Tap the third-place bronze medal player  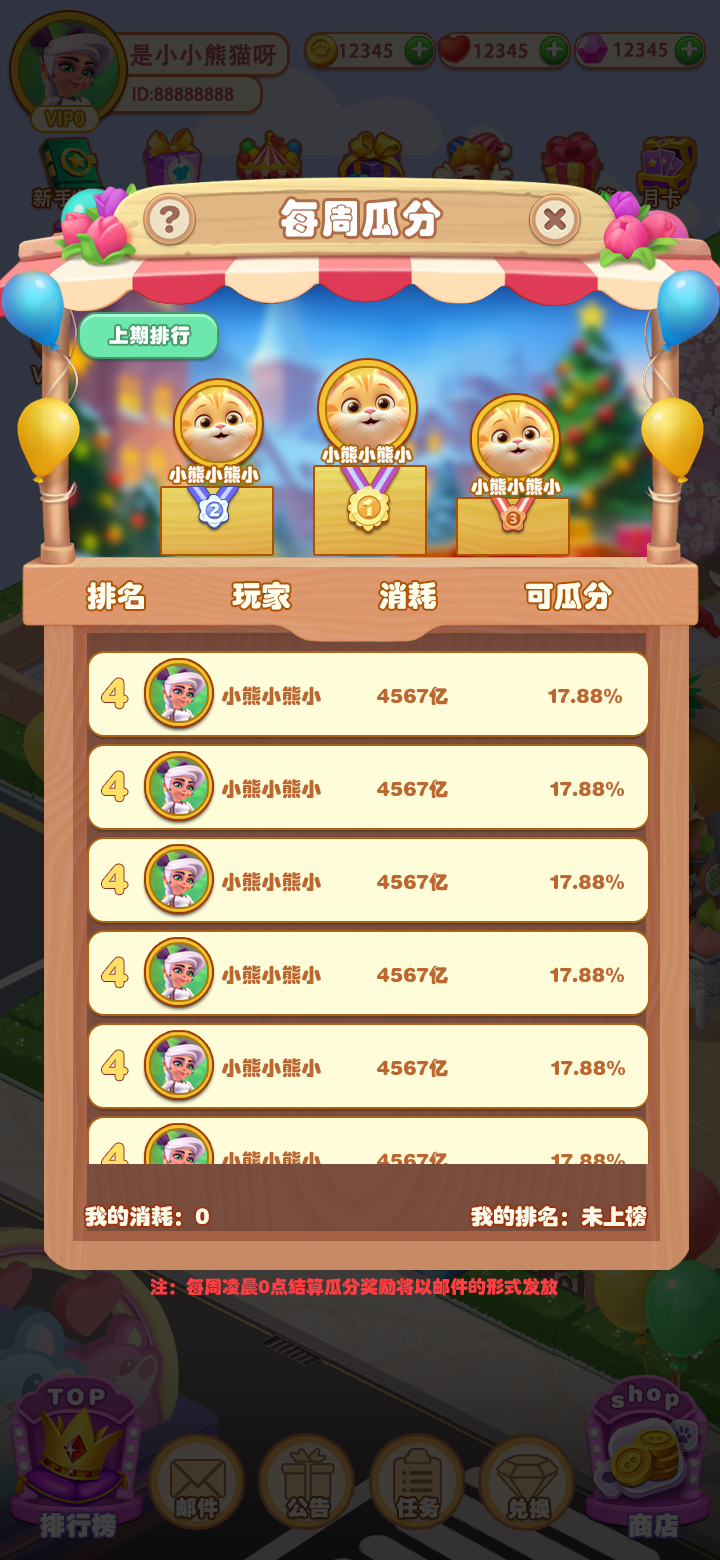[x=514, y=438]
